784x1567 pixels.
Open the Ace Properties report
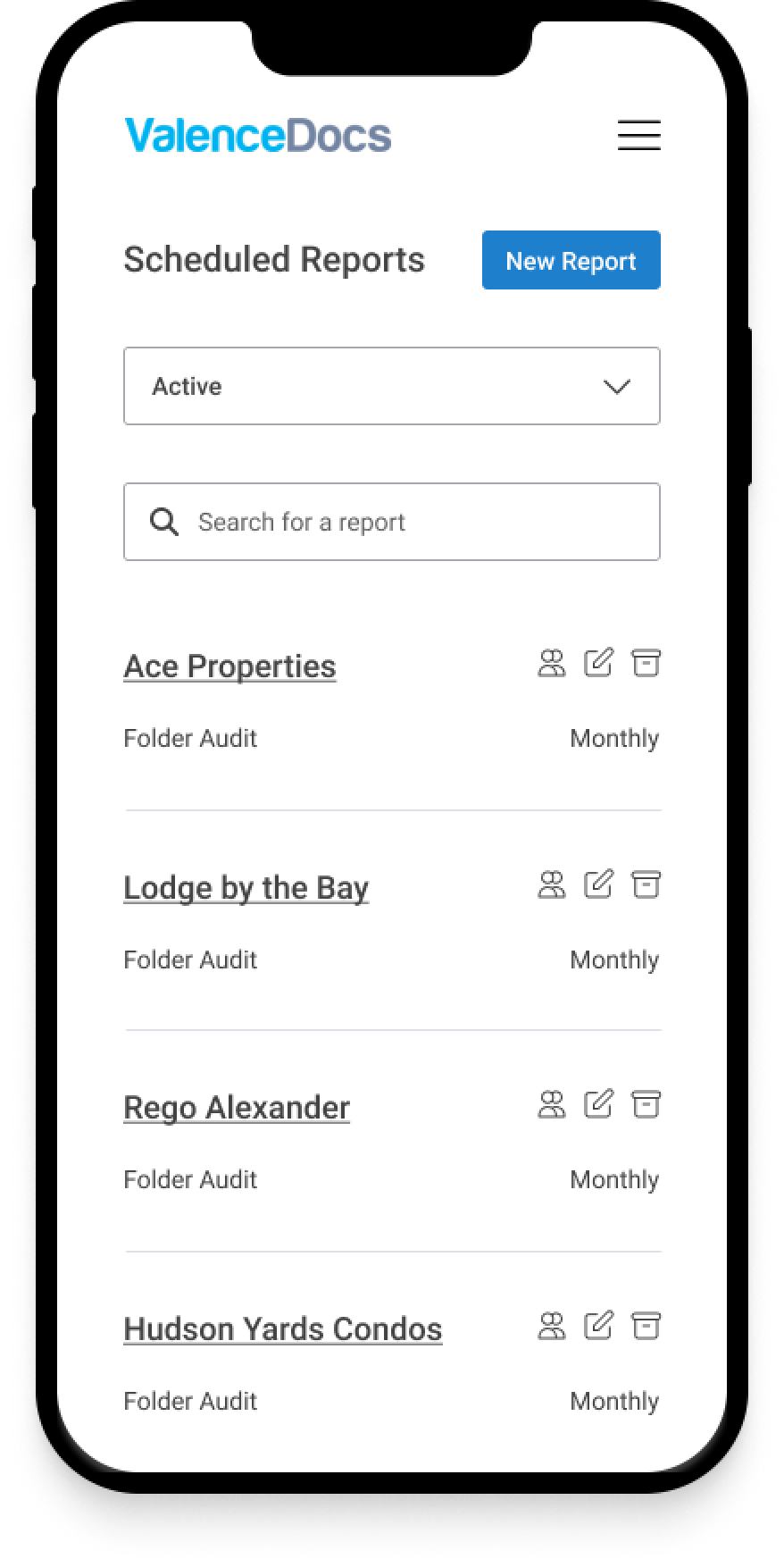point(229,666)
